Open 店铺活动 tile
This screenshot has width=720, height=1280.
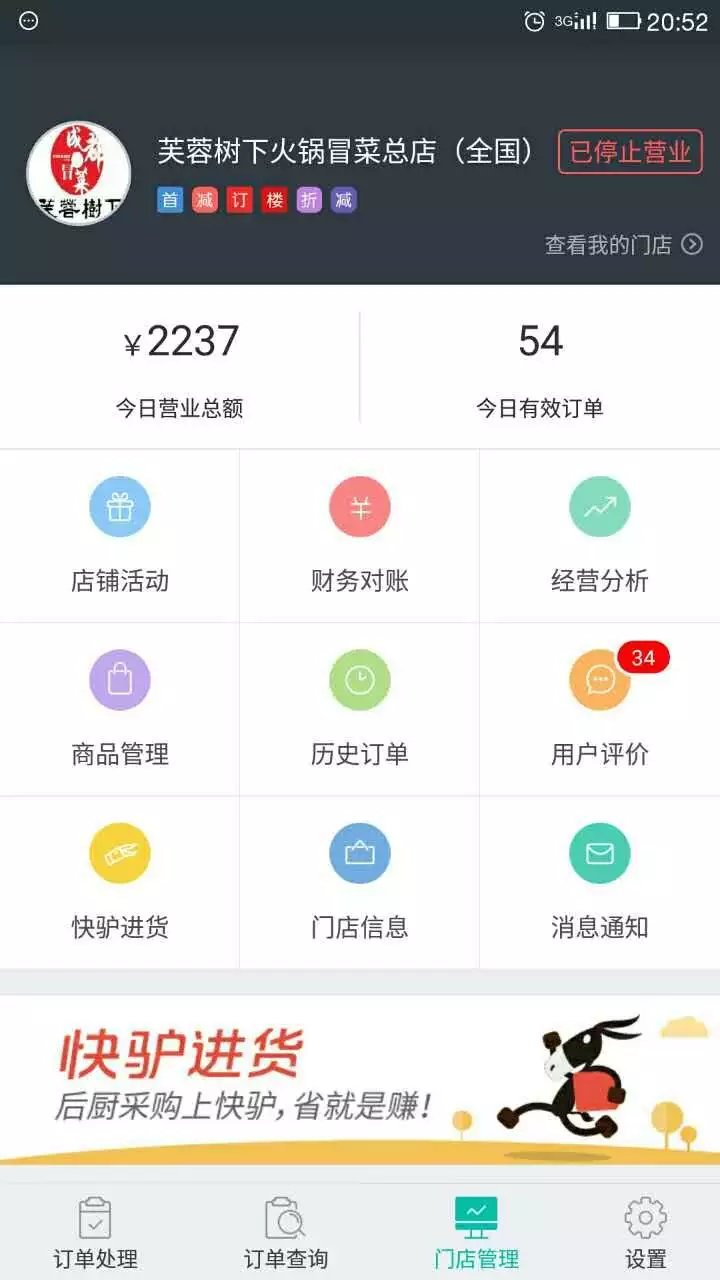click(x=120, y=535)
